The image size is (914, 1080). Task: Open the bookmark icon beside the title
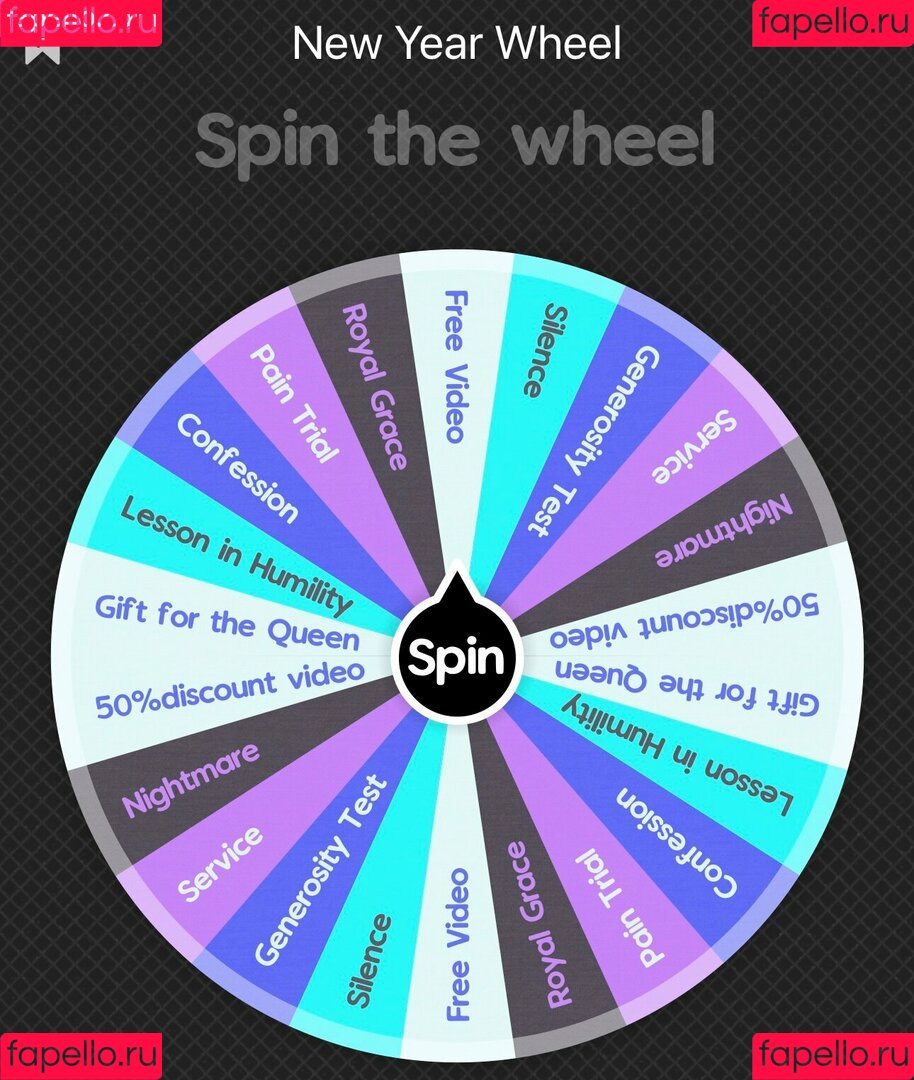pos(42,50)
